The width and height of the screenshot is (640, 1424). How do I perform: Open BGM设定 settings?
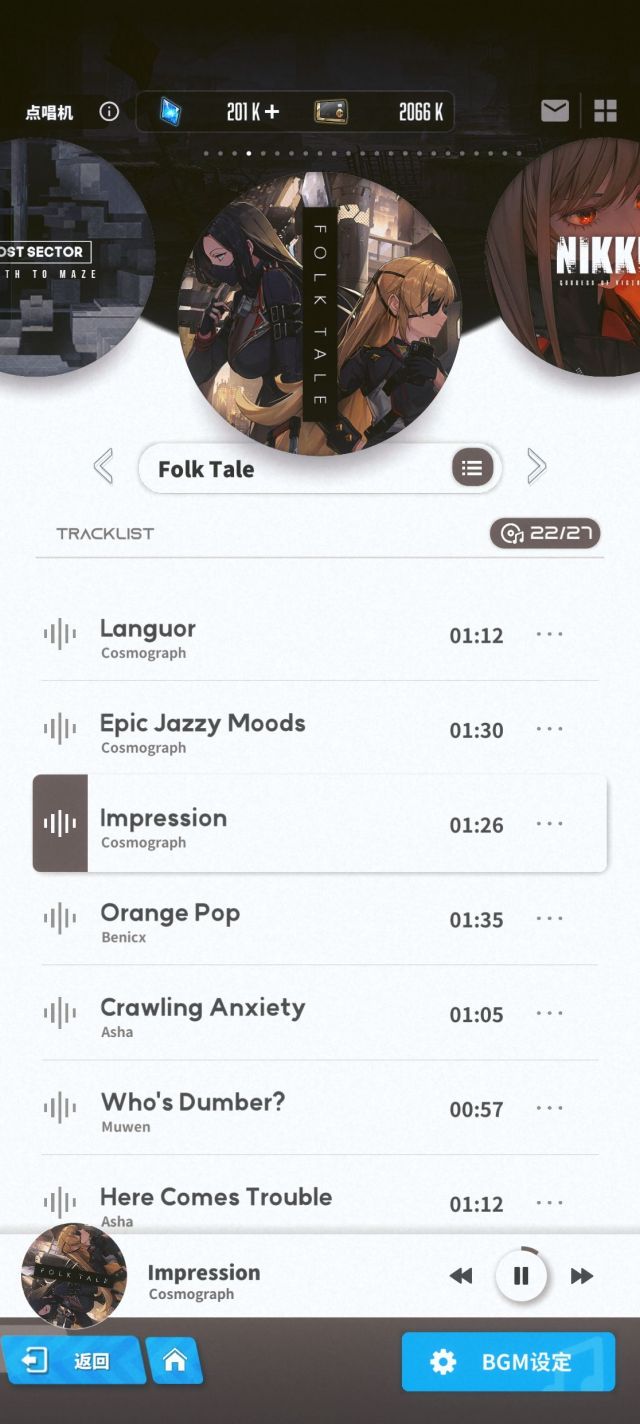[508, 1361]
